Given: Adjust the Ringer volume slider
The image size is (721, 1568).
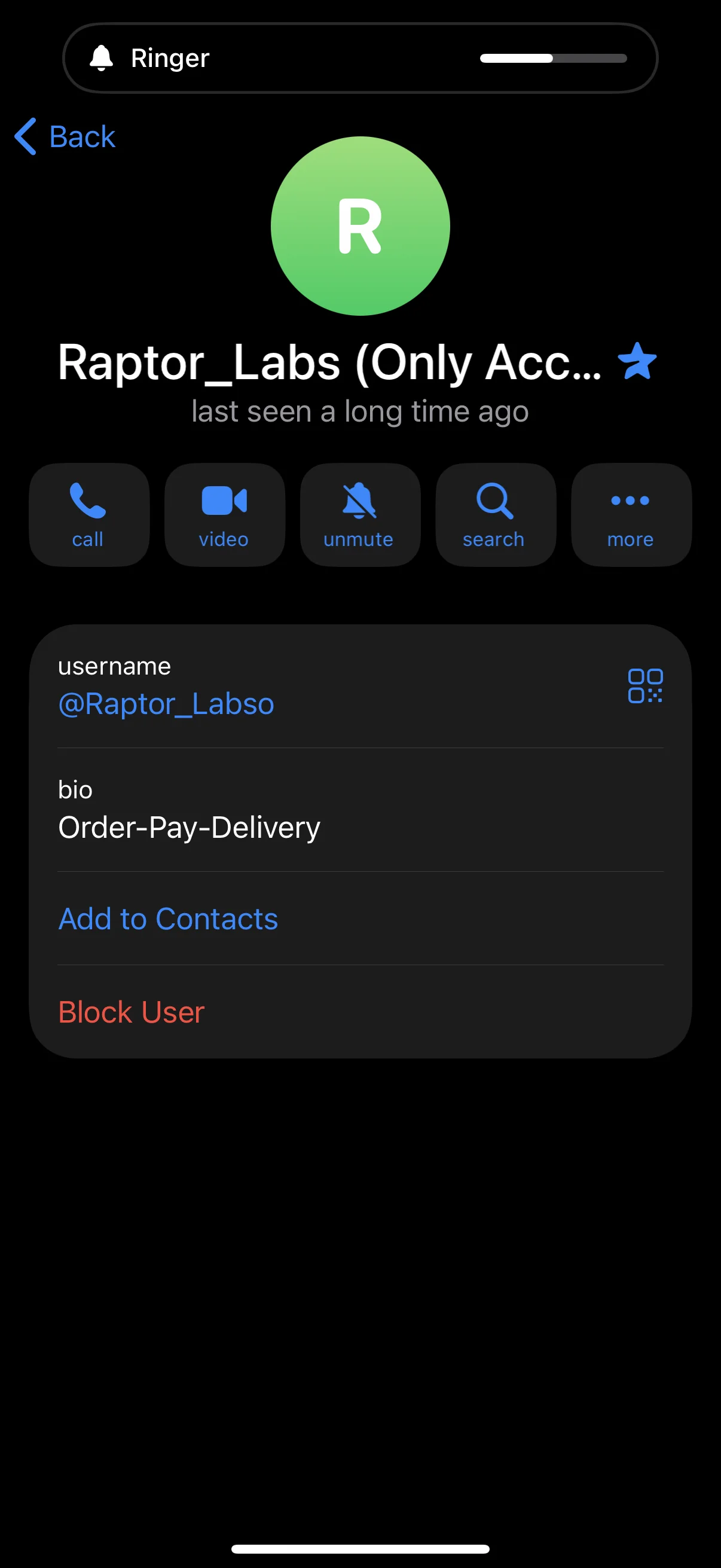Looking at the screenshot, I should pos(552,59).
